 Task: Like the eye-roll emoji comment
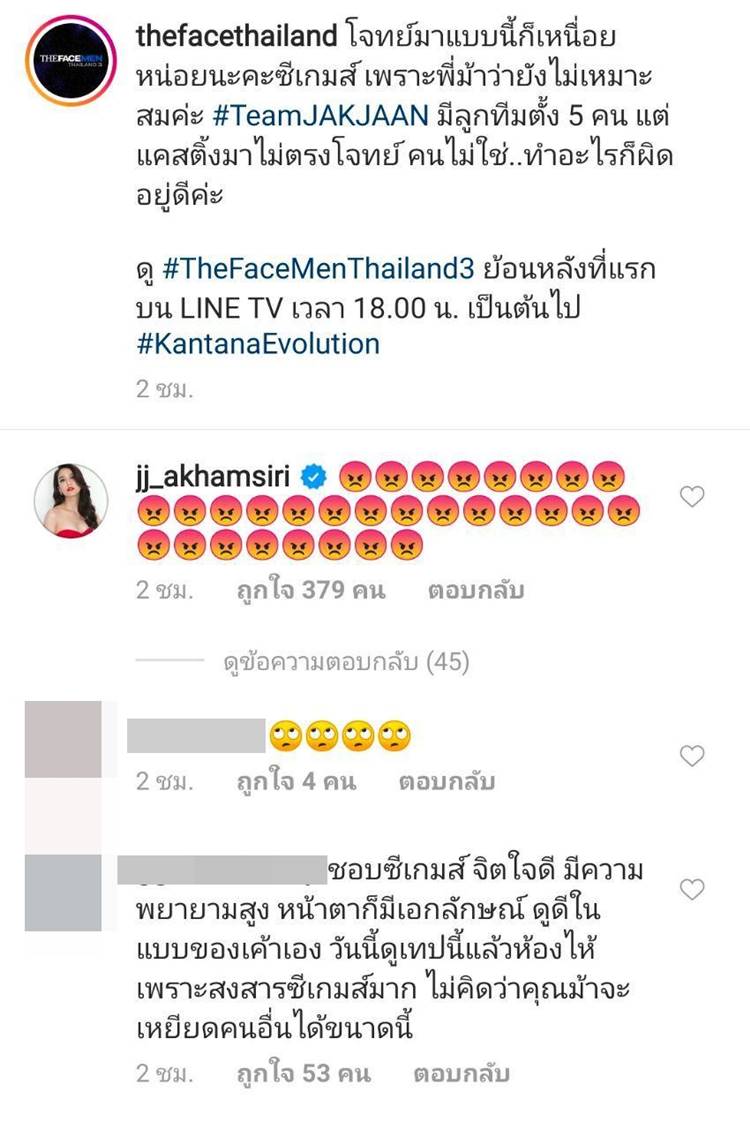tap(691, 756)
